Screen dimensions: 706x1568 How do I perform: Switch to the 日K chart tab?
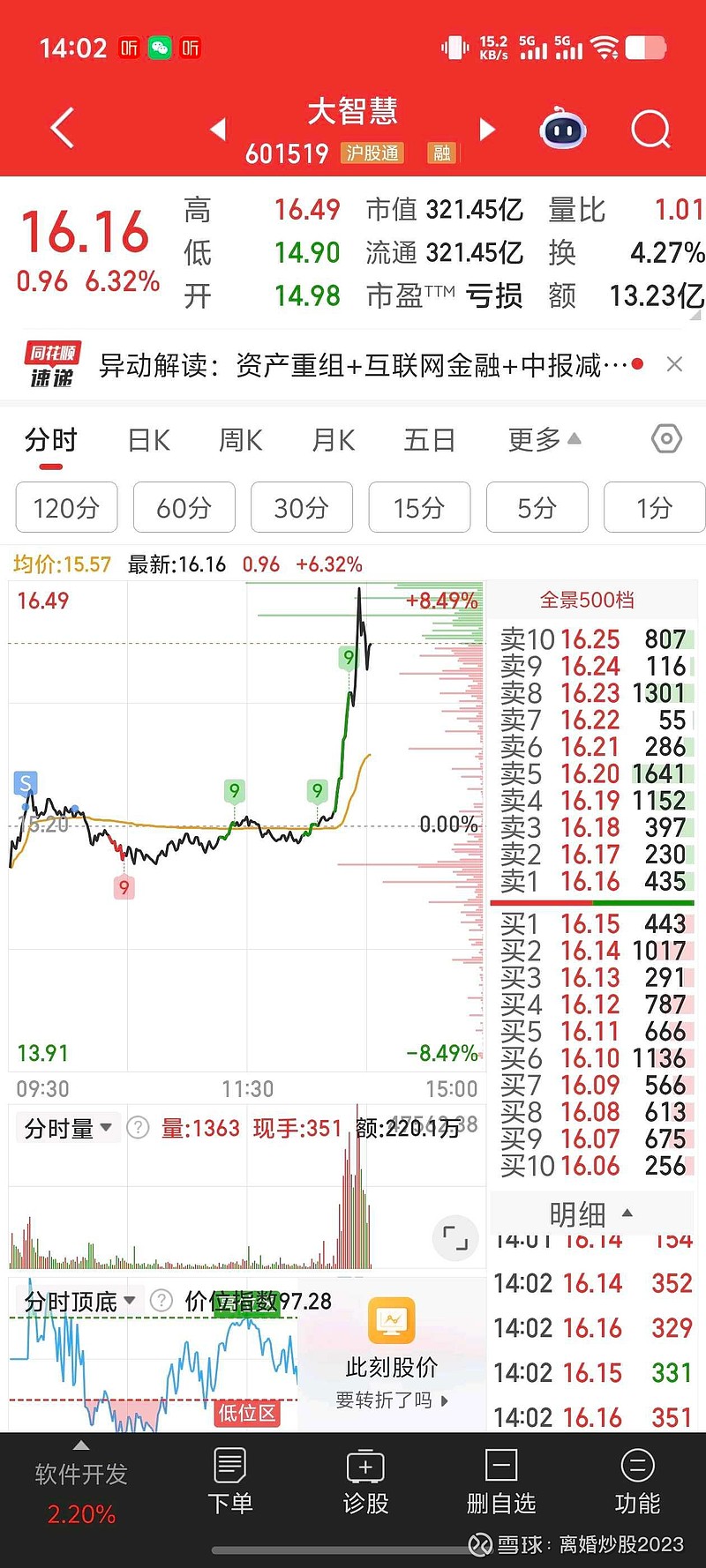(x=148, y=440)
